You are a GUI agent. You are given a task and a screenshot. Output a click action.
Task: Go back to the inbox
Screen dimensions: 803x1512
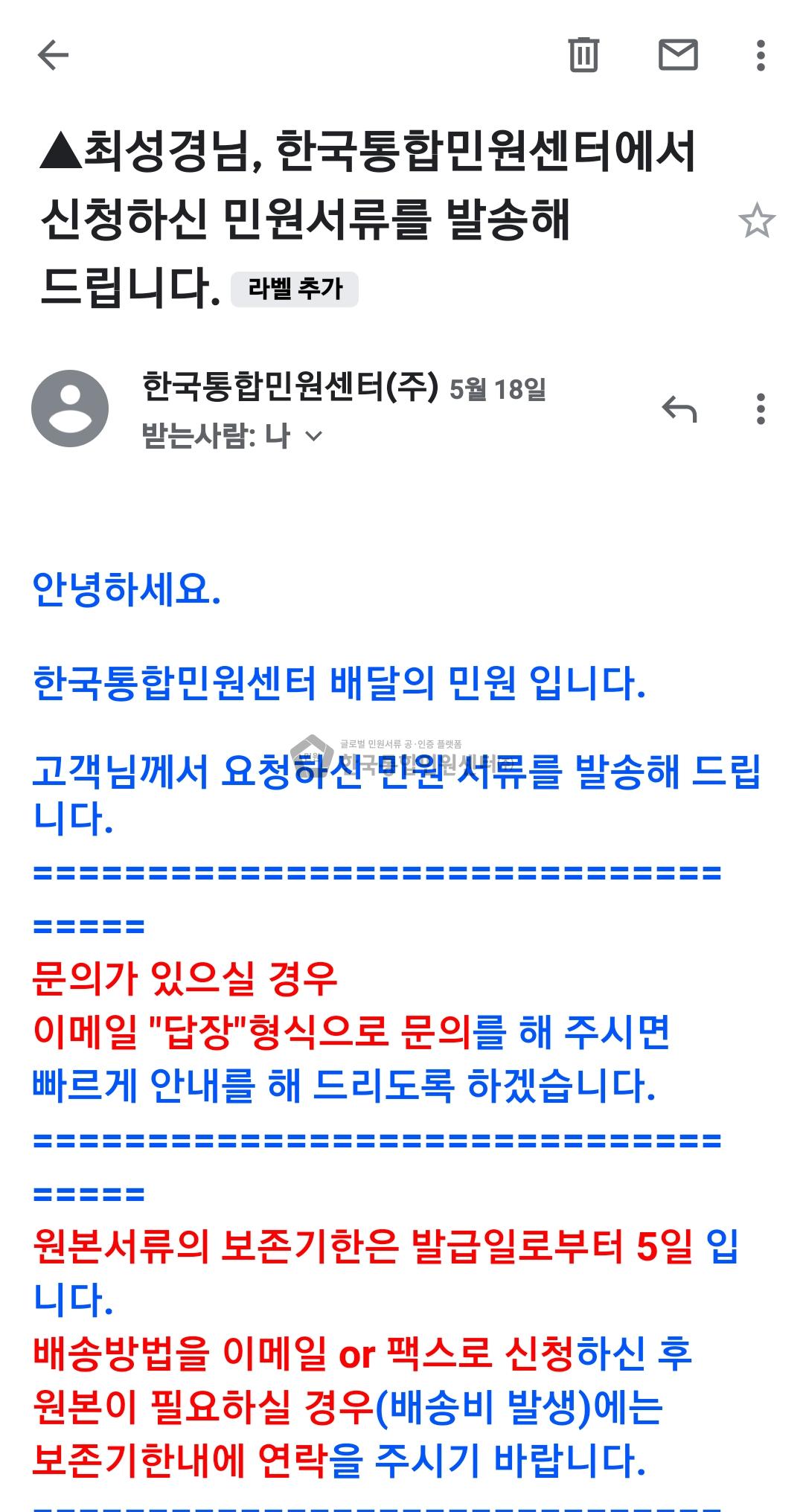(x=53, y=55)
